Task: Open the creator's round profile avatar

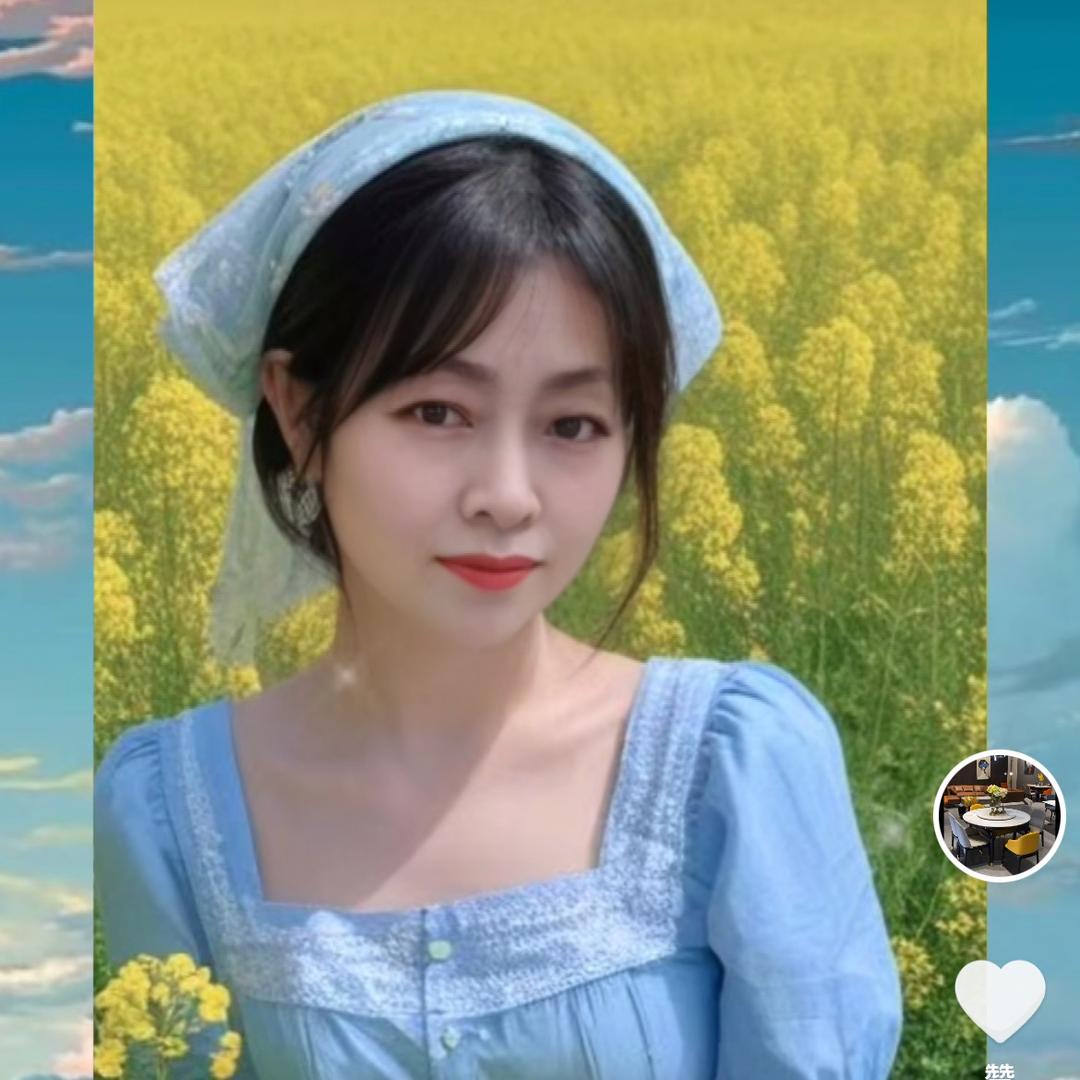Action: pos(999,815)
